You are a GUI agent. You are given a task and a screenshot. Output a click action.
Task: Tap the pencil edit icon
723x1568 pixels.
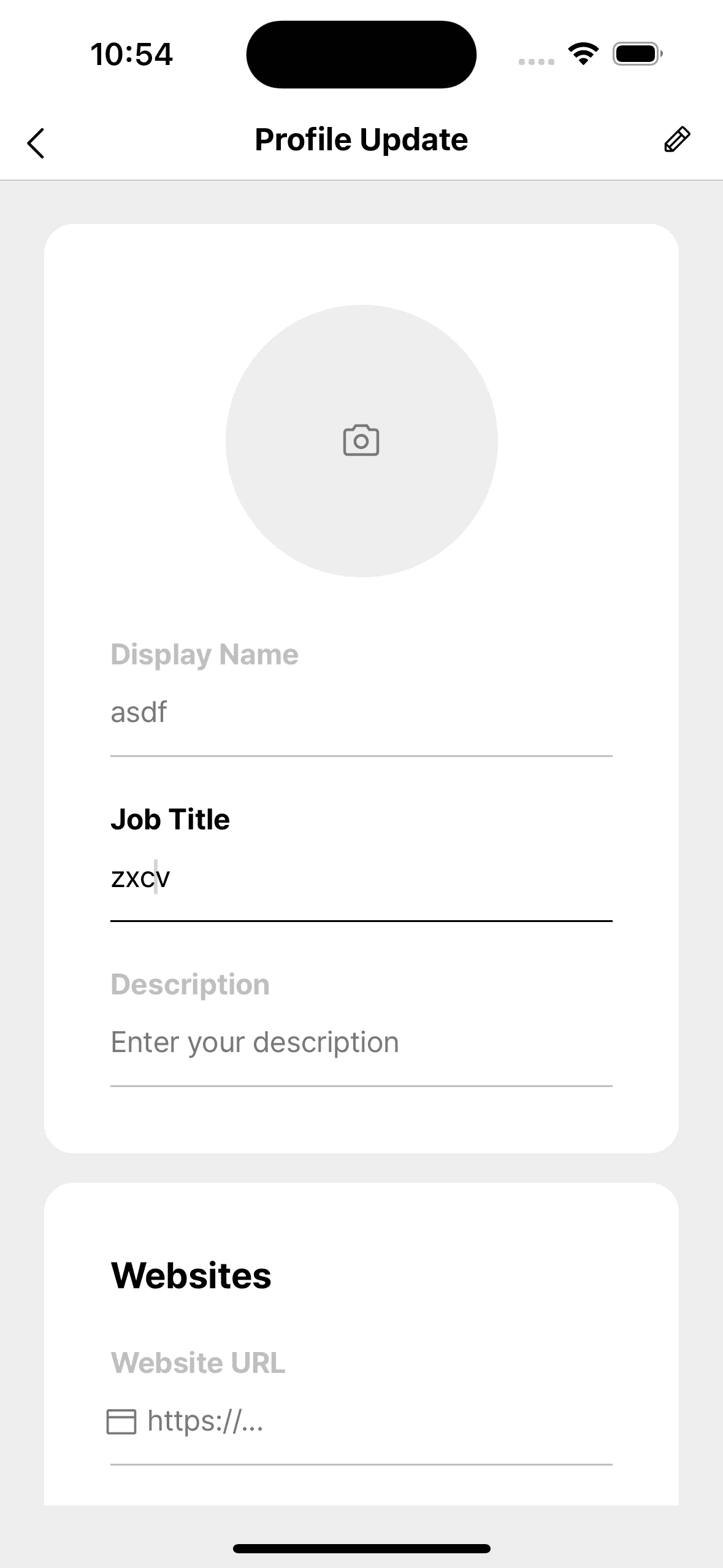point(677,140)
